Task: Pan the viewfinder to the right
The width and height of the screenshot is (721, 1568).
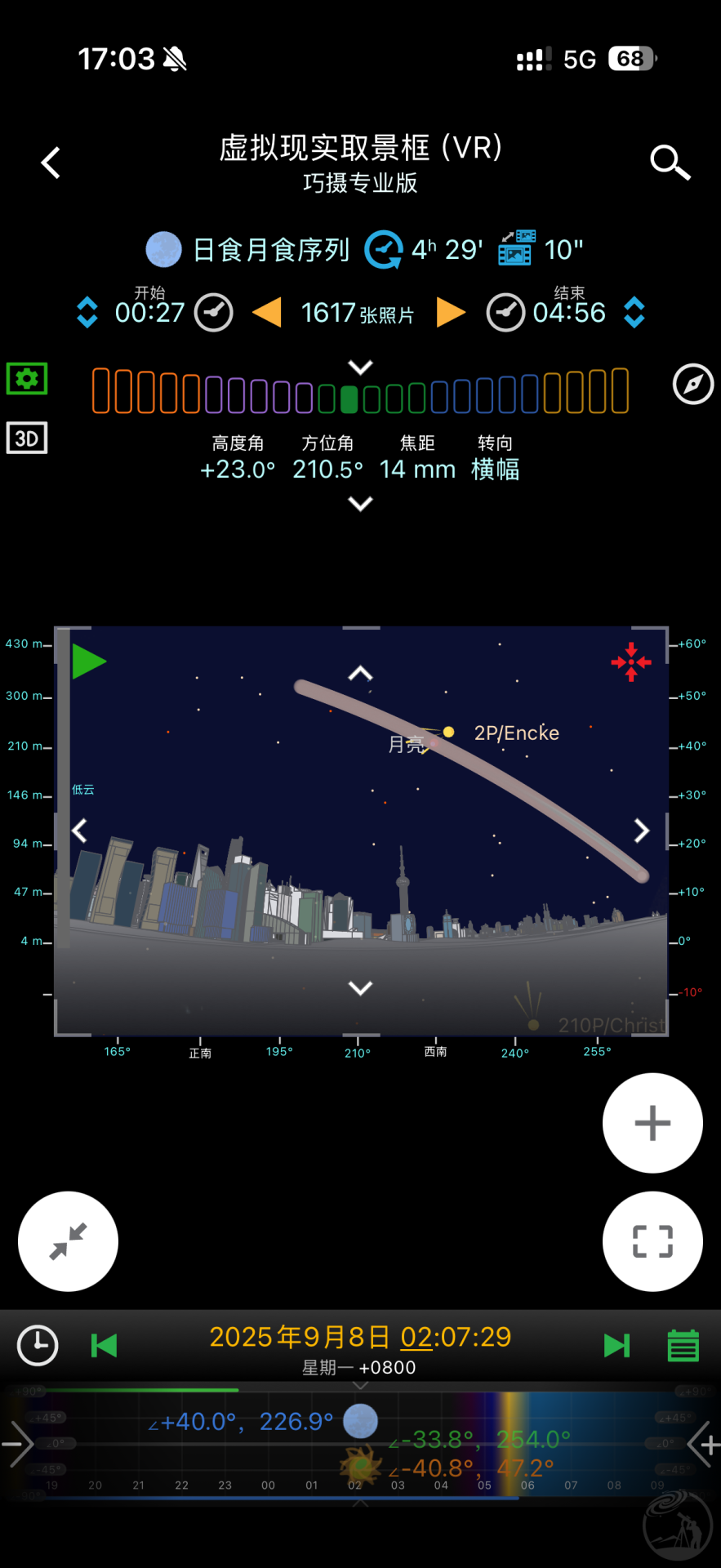Action: click(x=642, y=831)
